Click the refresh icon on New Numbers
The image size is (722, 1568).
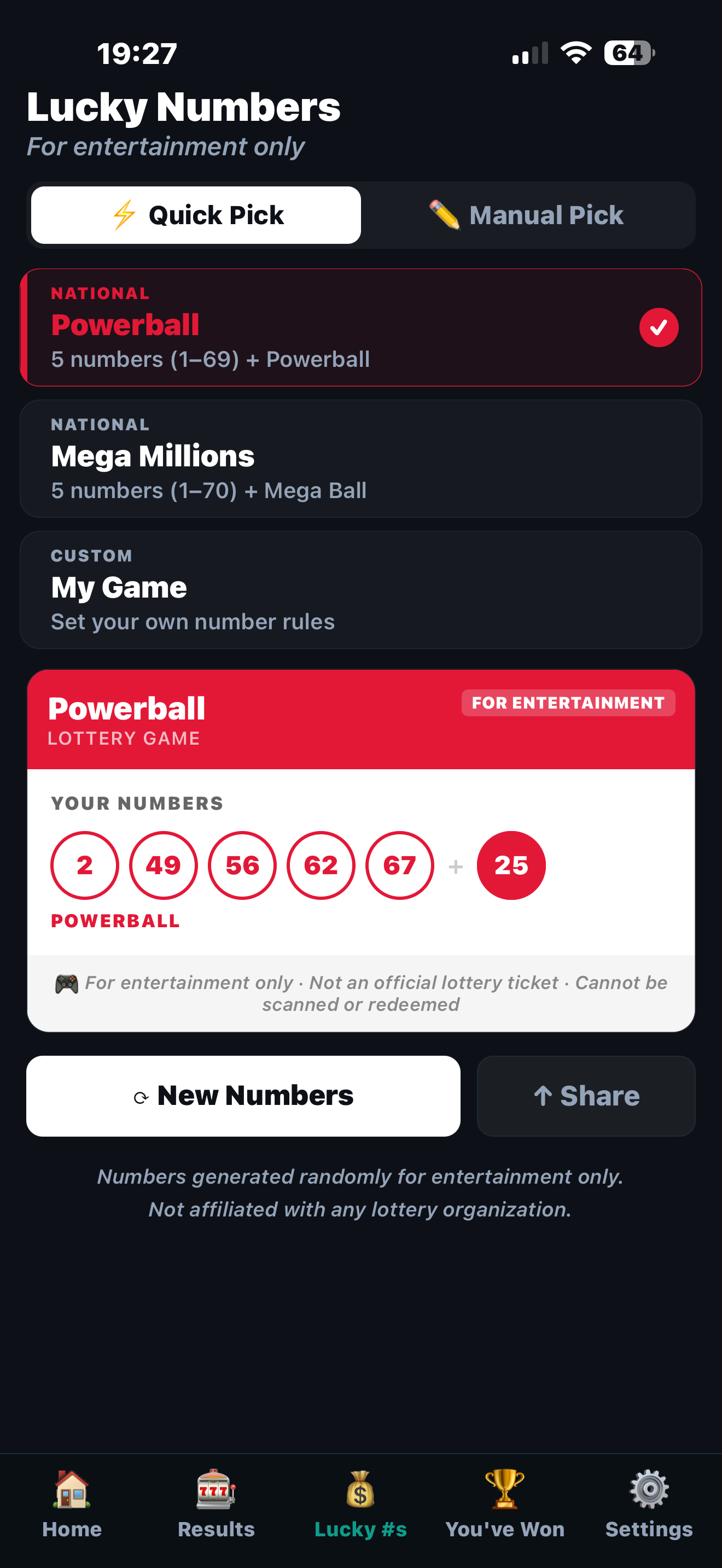142,1095
